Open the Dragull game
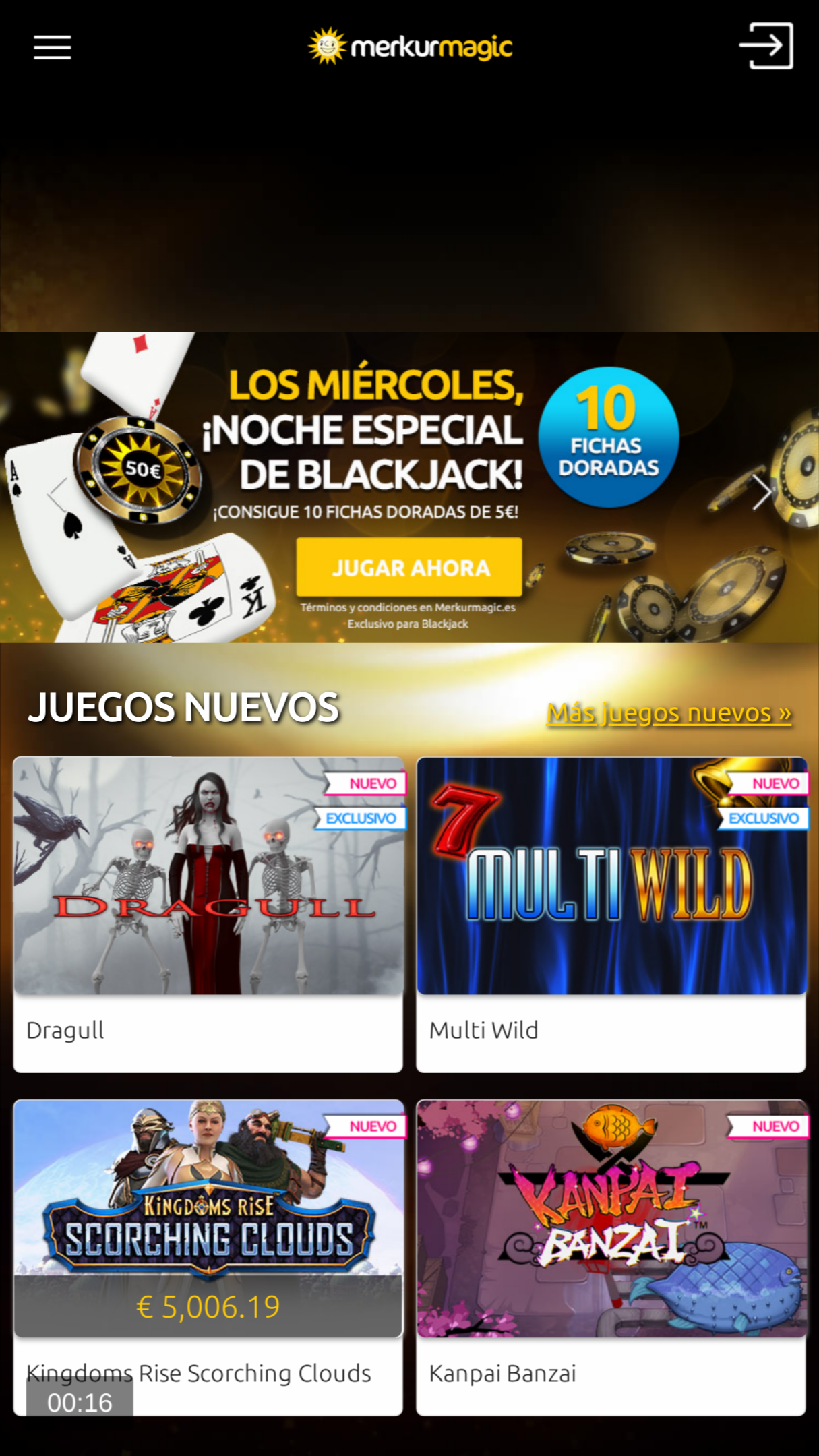 (x=208, y=915)
